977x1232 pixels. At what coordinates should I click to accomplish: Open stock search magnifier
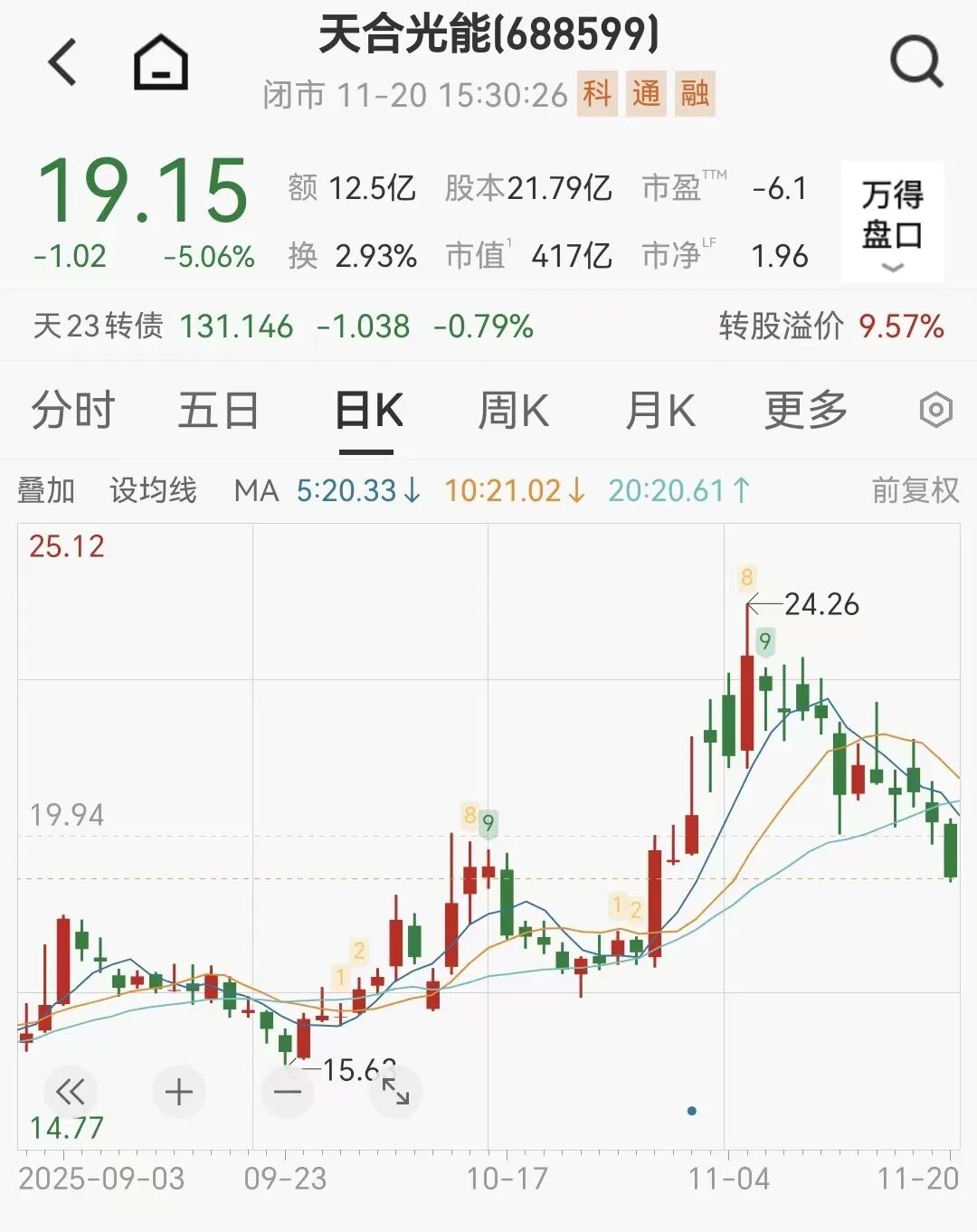(x=915, y=62)
